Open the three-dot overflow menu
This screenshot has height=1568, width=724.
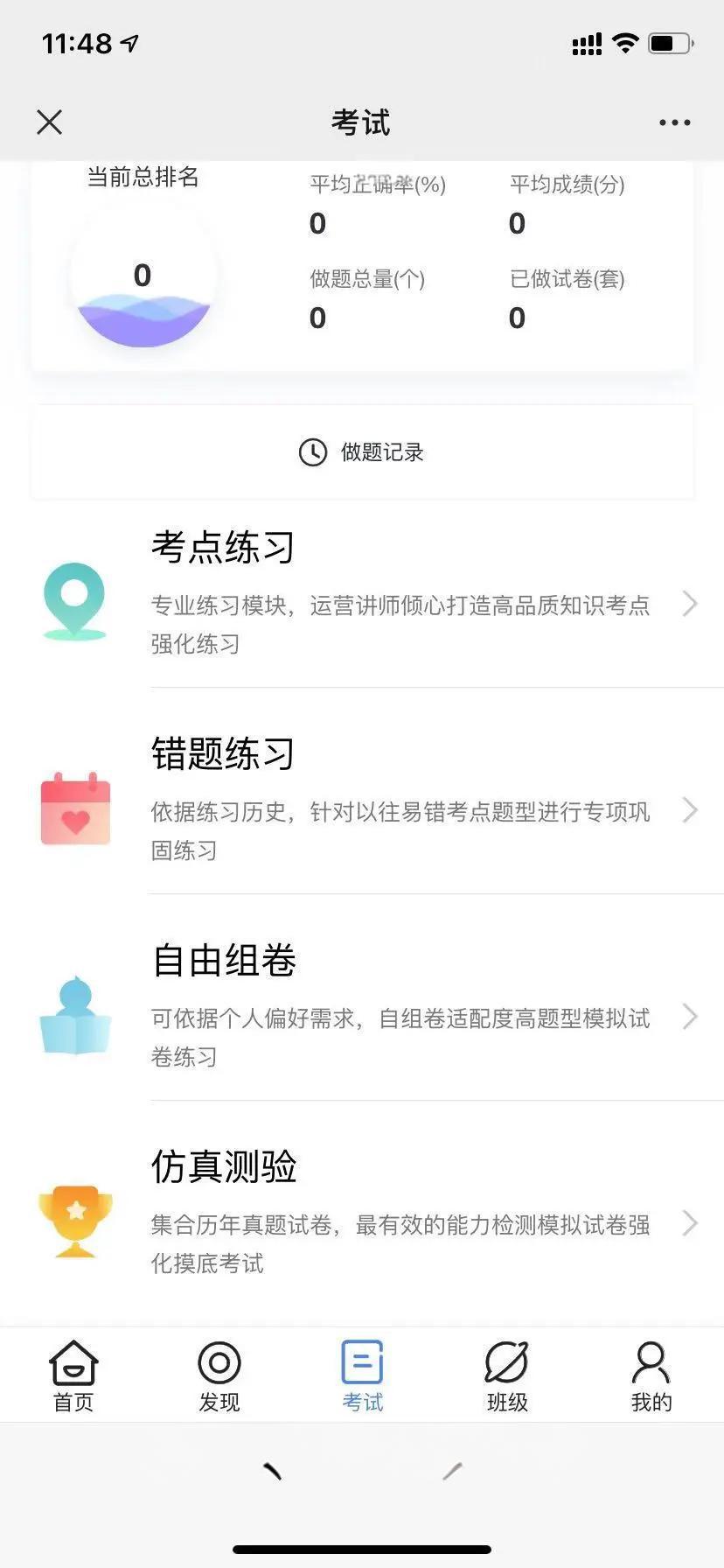pos(675,122)
